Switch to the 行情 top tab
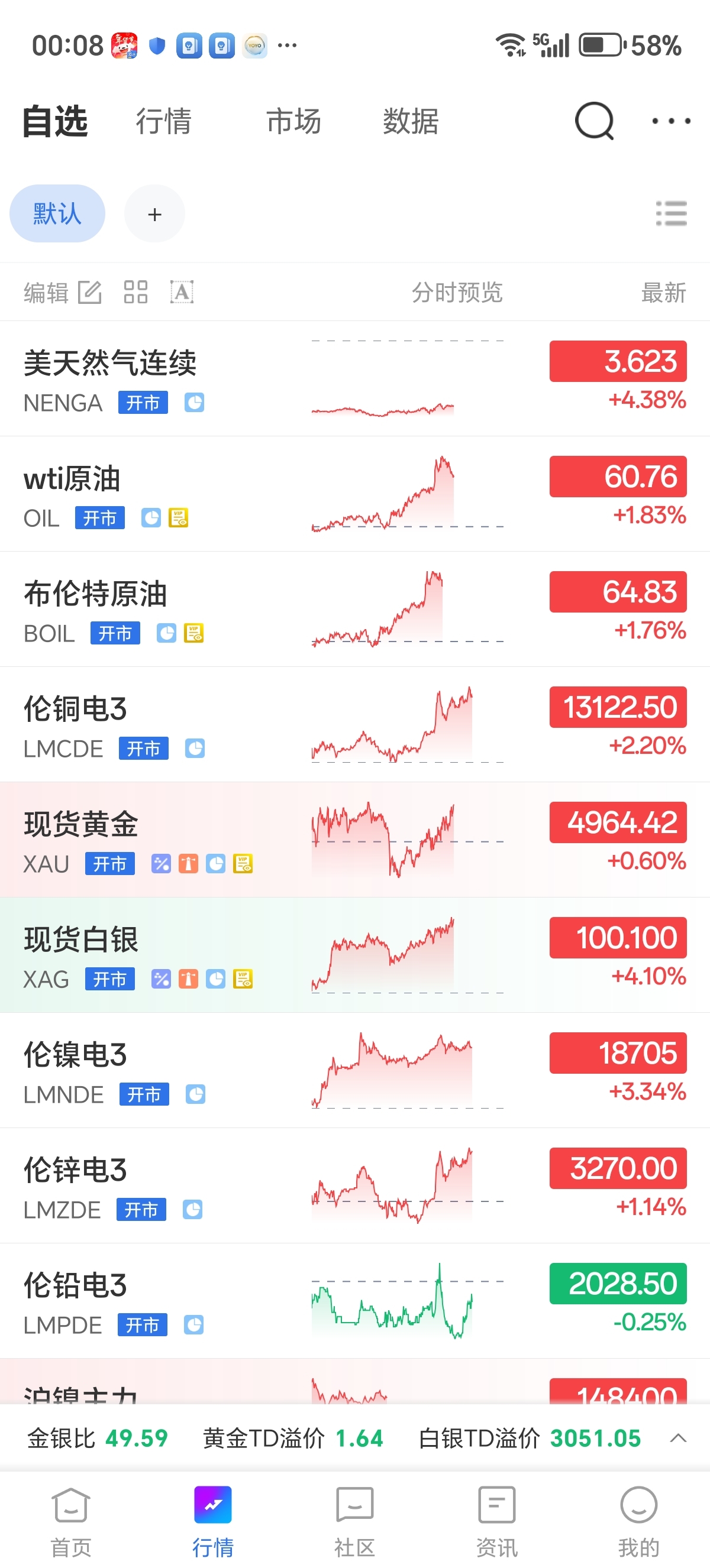710x1568 pixels. coord(163,121)
